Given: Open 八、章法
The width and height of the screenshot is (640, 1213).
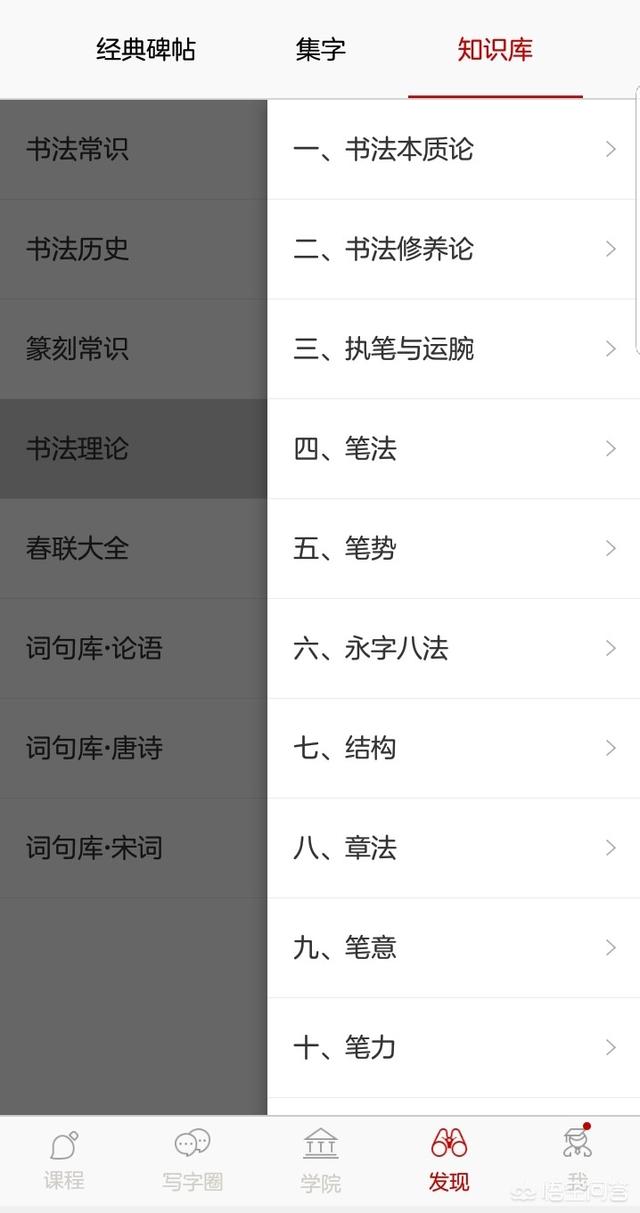Looking at the screenshot, I should [454, 849].
